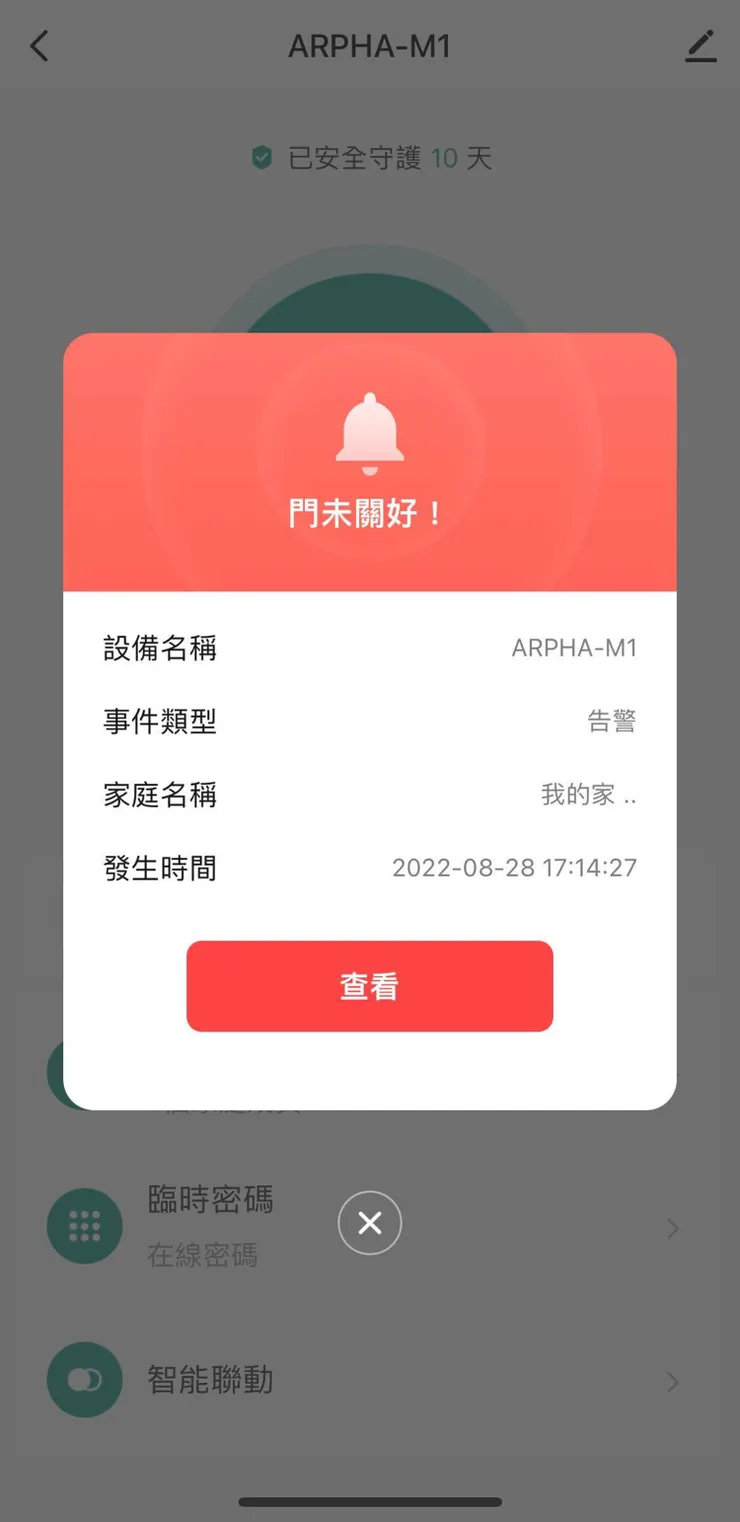Enable the 臨時密碼 temporary password option
This screenshot has height=1522, width=740.
coord(209,1199)
